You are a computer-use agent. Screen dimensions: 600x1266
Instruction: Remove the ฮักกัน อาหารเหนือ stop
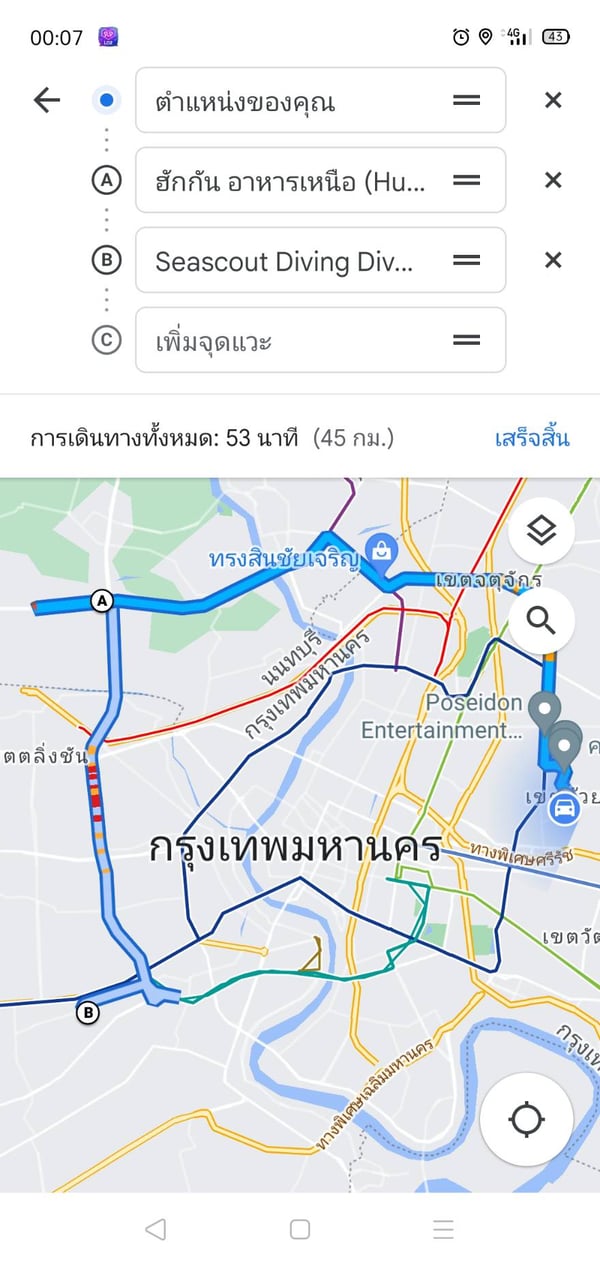point(552,180)
